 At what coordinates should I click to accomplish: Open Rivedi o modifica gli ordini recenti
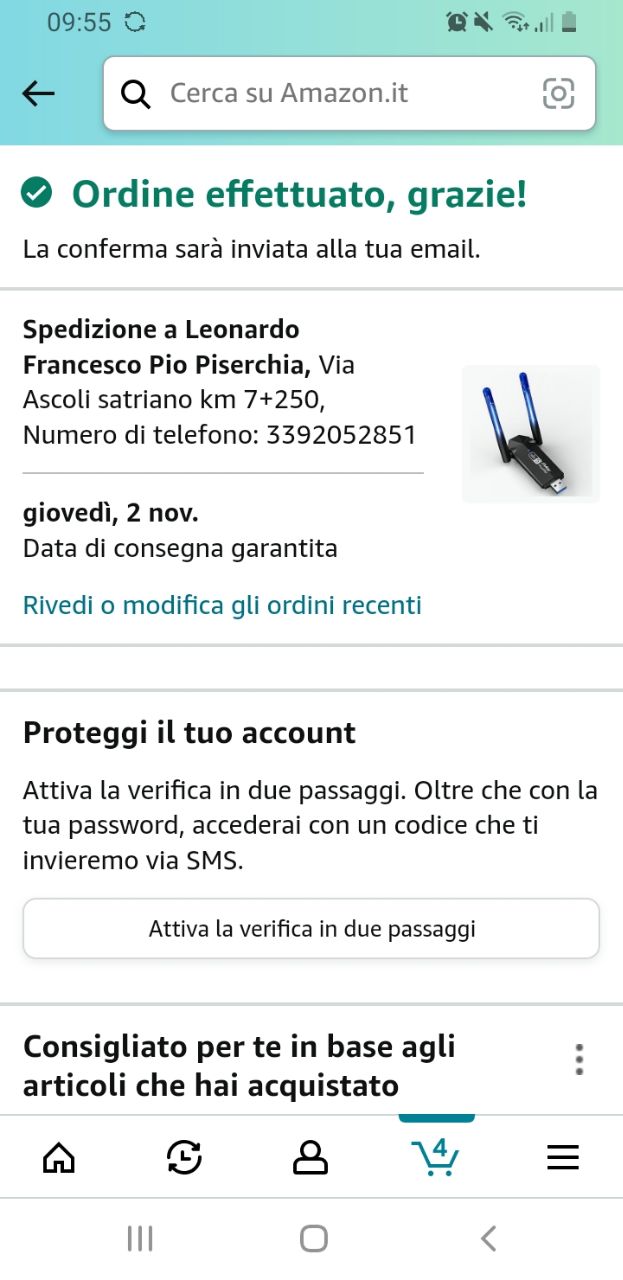(222, 605)
